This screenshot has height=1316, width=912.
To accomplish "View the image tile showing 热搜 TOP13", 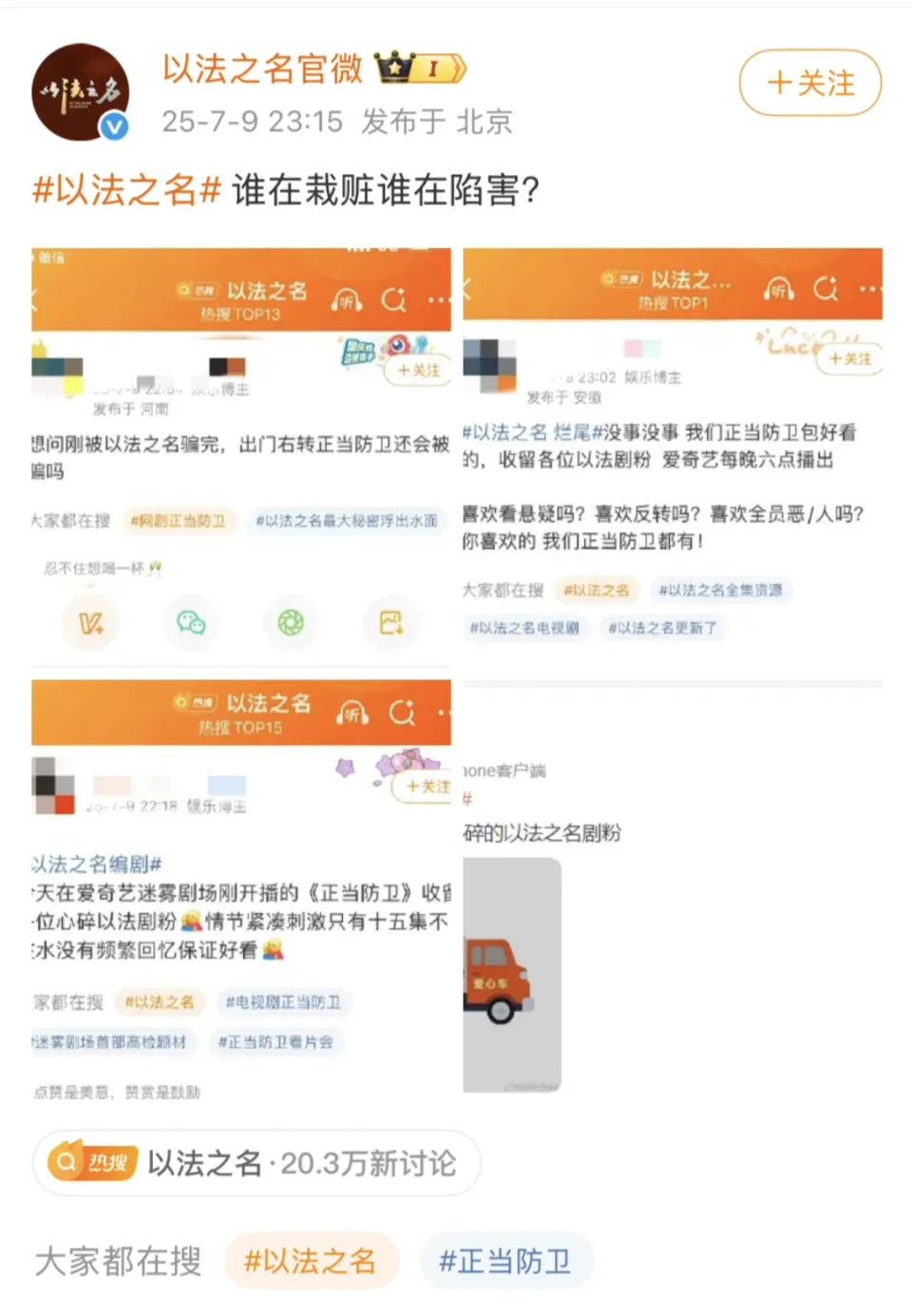I will pyautogui.click(x=241, y=458).
